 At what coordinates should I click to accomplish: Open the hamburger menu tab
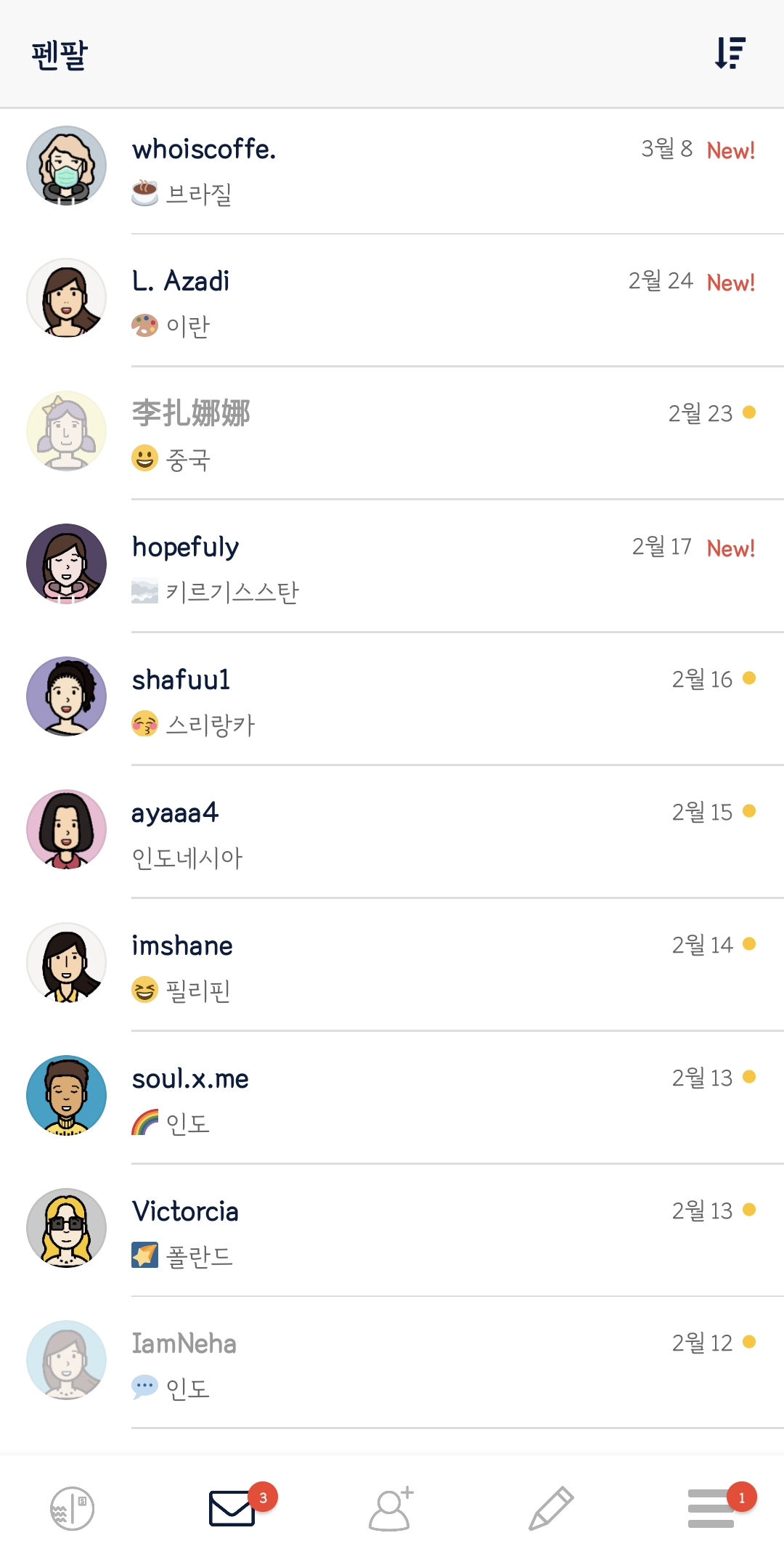pos(711,1508)
